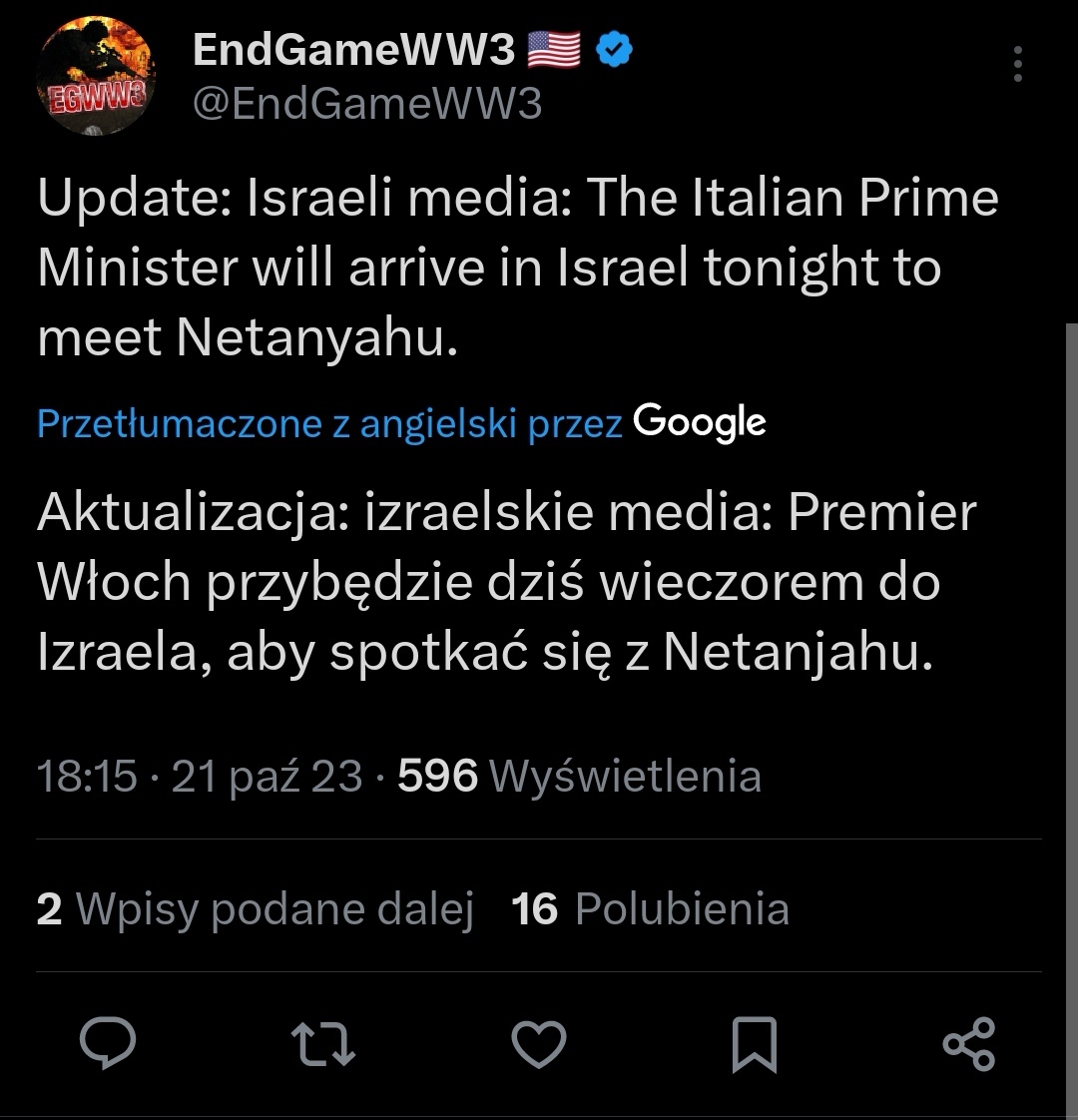Open EndGameWW3 profile picture
1078x1120 pixels.
click(x=95, y=76)
